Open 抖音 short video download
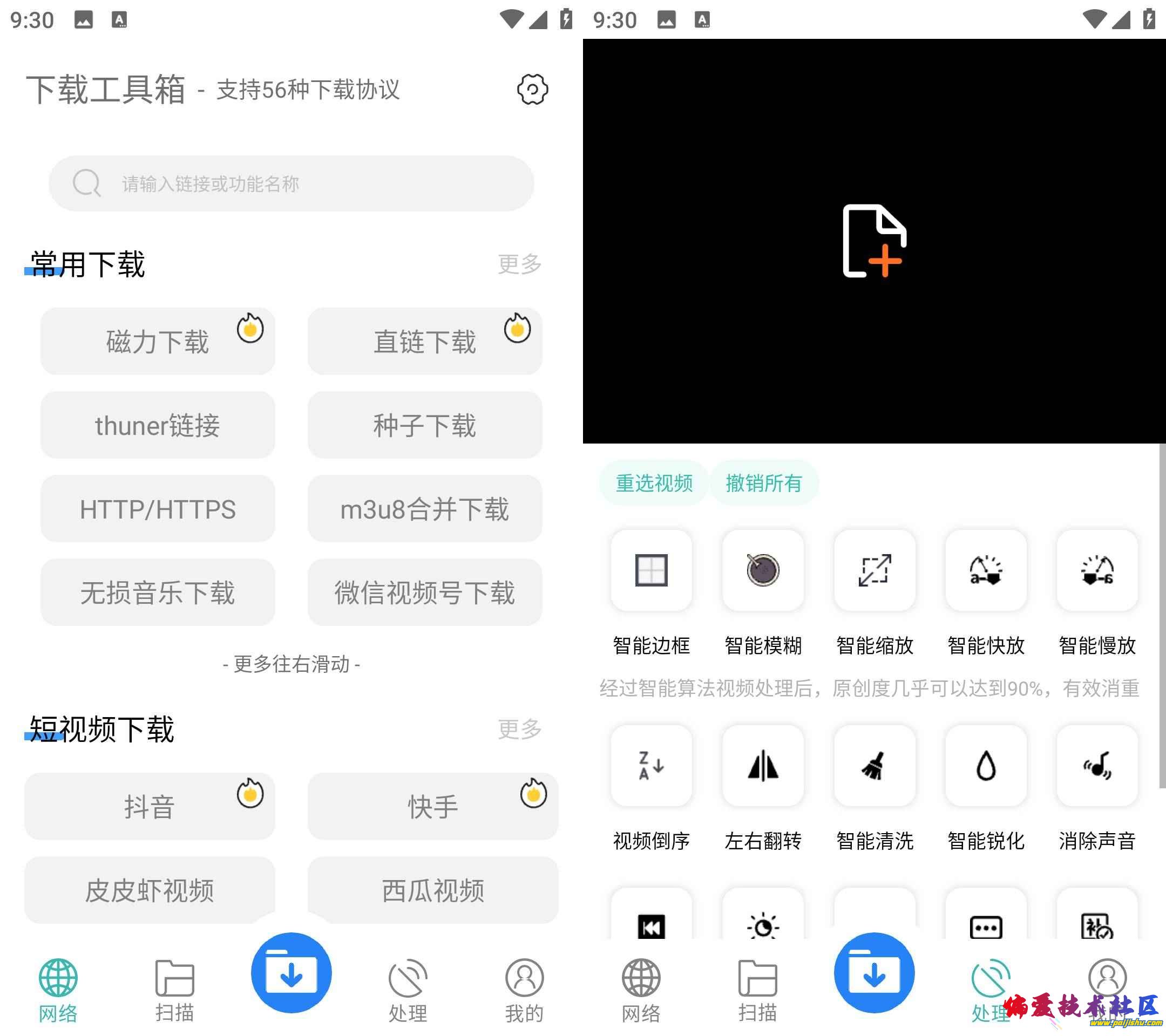 [x=150, y=807]
